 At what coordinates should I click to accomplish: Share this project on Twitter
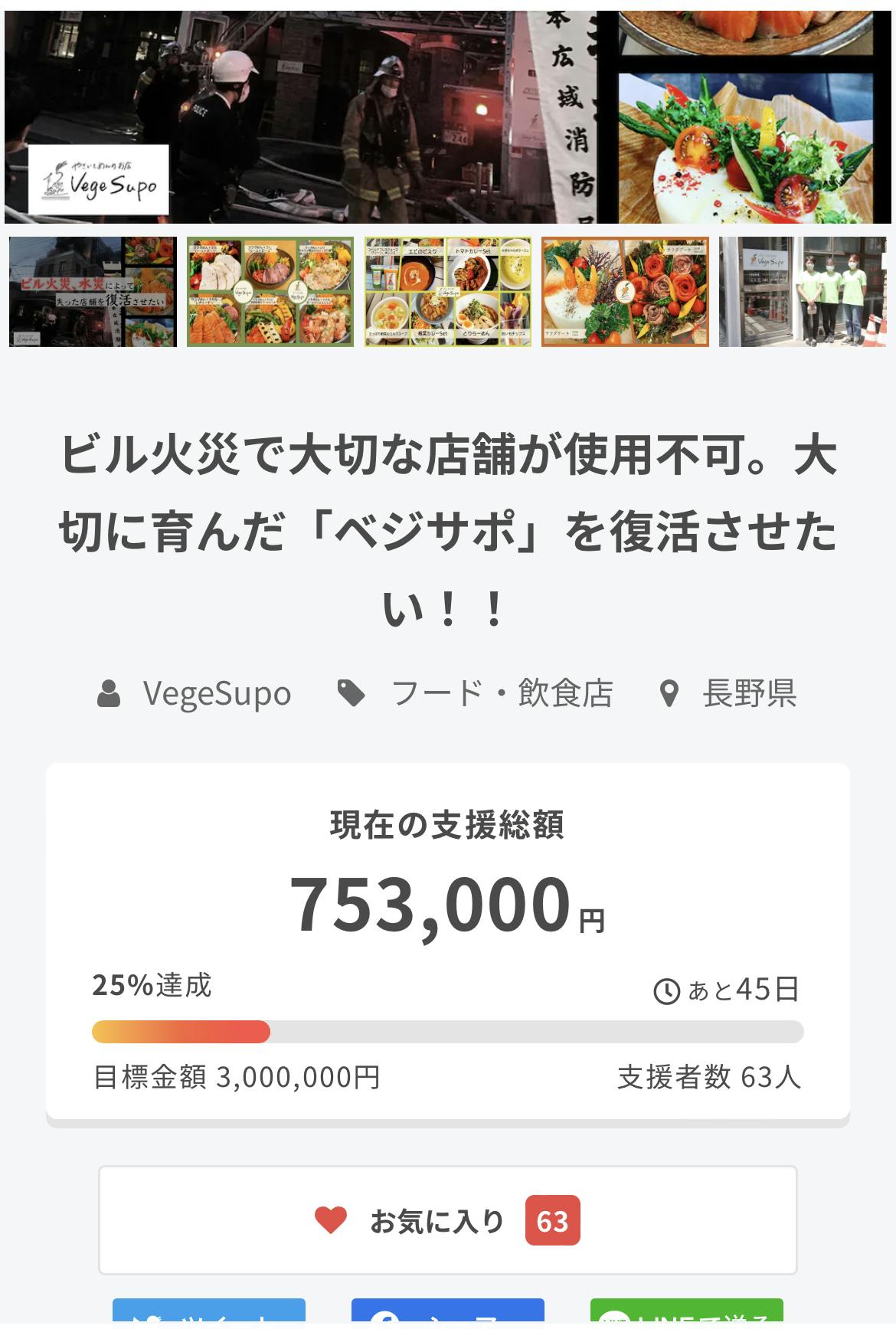(x=209, y=1314)
